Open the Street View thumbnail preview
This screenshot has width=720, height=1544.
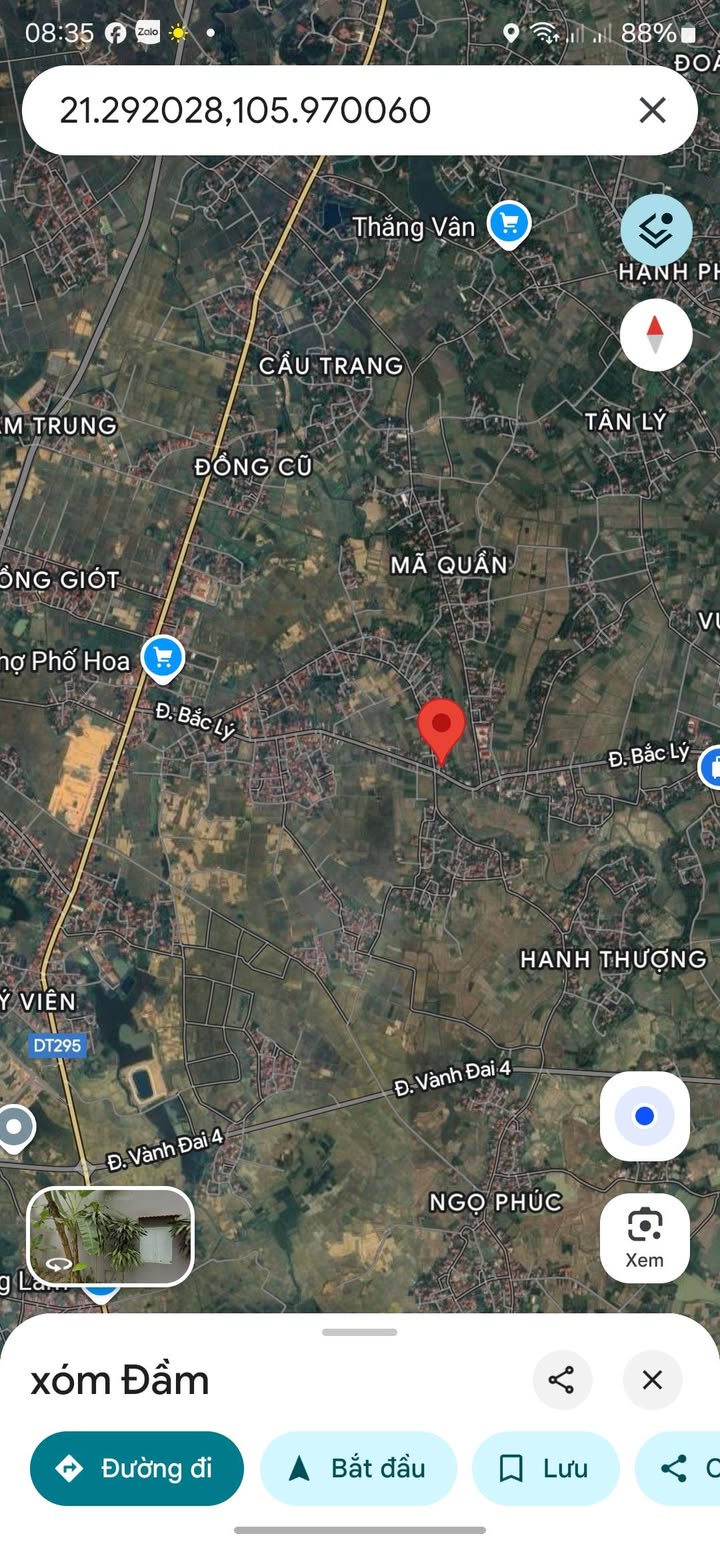(110, 1236)
